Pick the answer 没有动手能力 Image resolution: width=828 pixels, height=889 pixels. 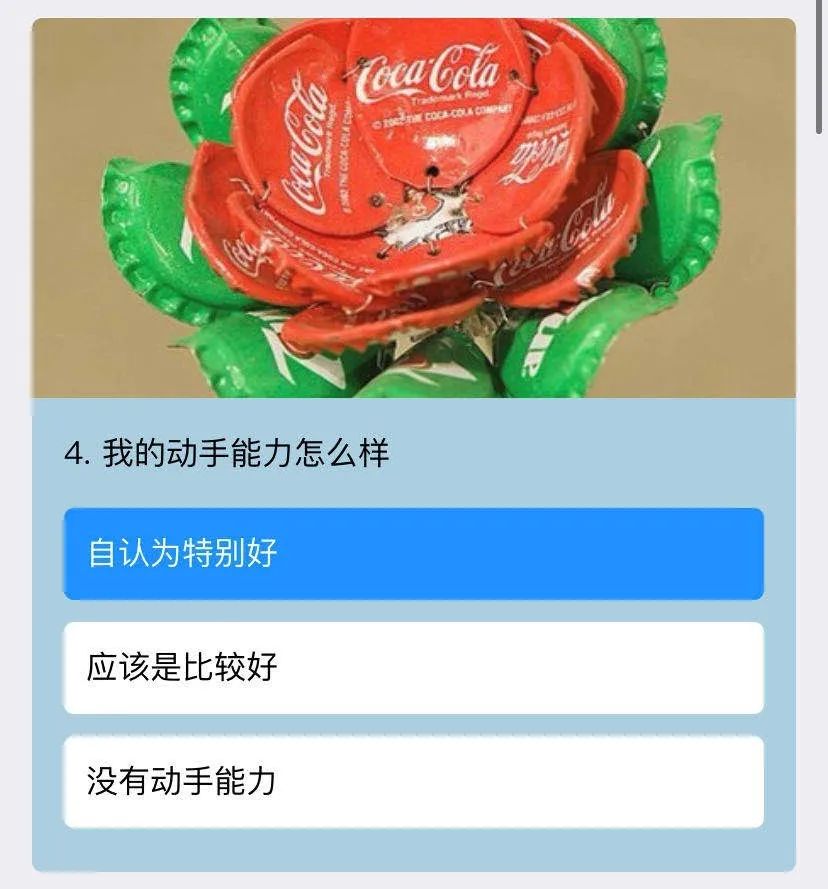(413, 781)
